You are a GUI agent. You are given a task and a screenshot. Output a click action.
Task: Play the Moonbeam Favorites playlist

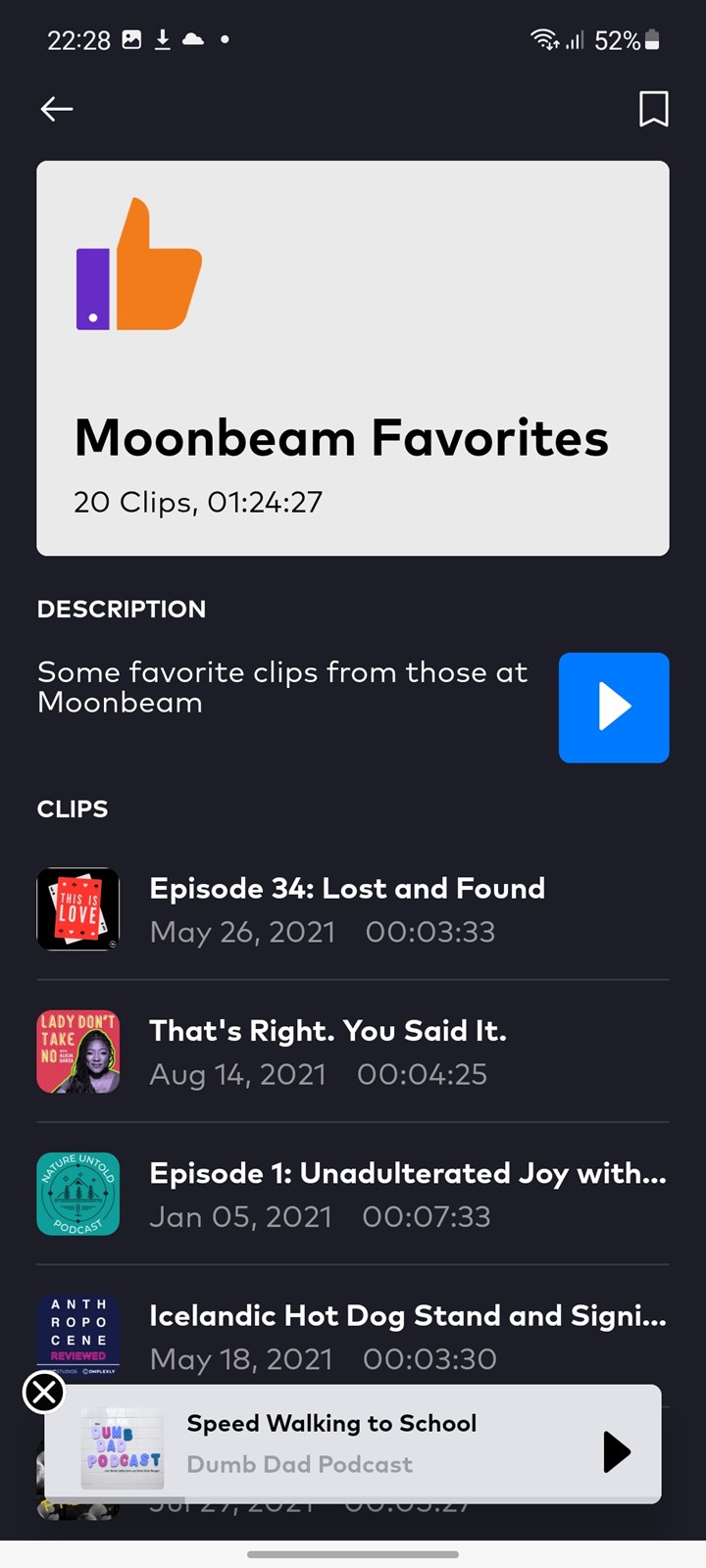click(614, 708)
